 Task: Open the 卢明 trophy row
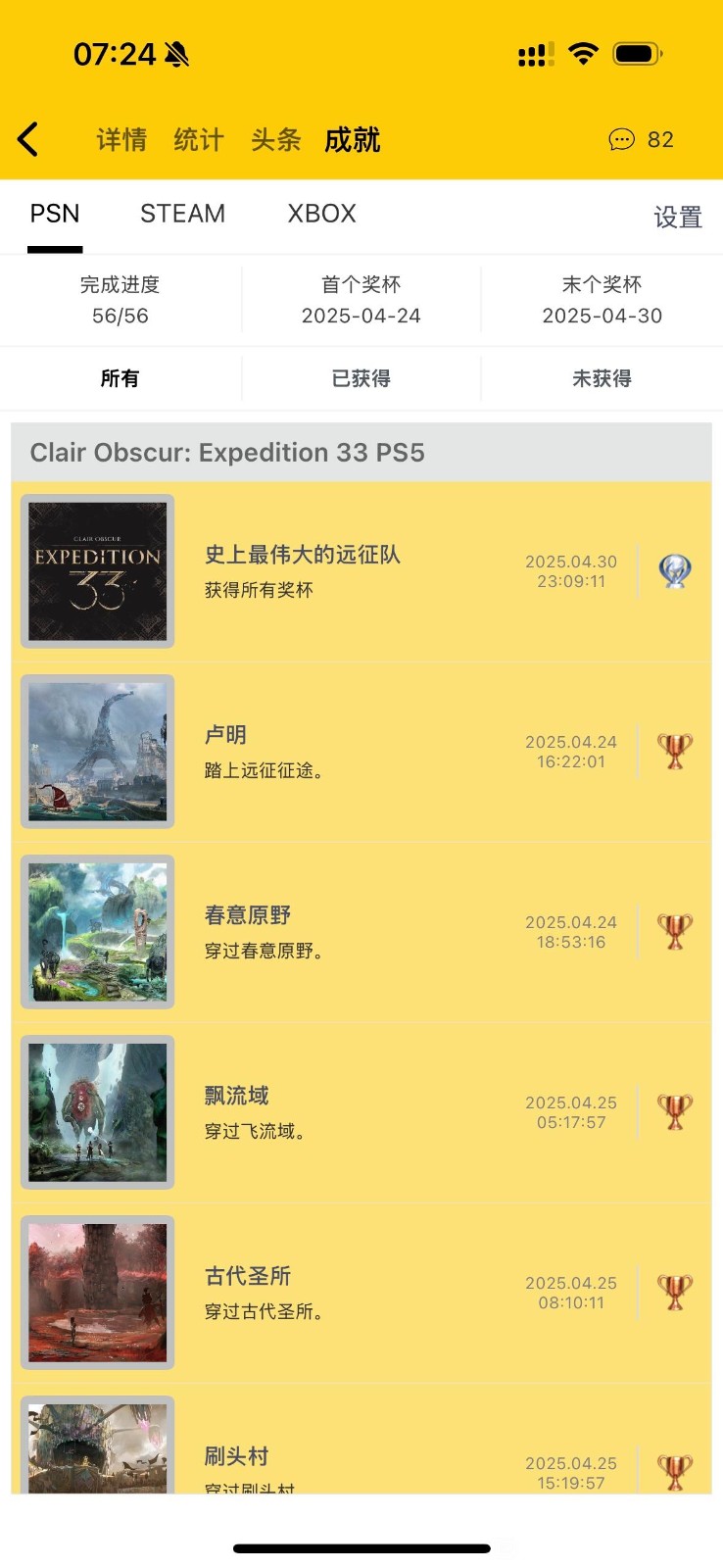pyautogui.click(x=361, y=752)
